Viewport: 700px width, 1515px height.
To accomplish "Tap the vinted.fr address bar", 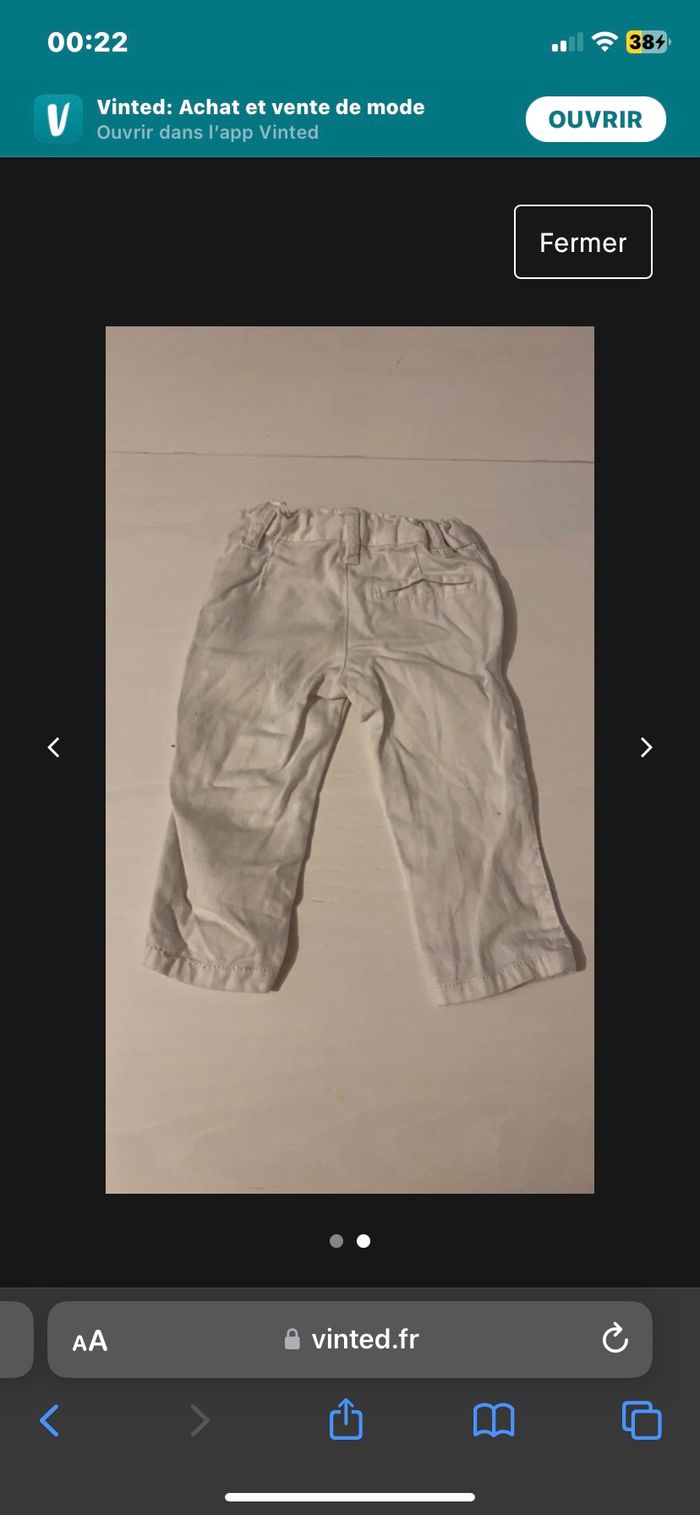I will (350, 1340).
